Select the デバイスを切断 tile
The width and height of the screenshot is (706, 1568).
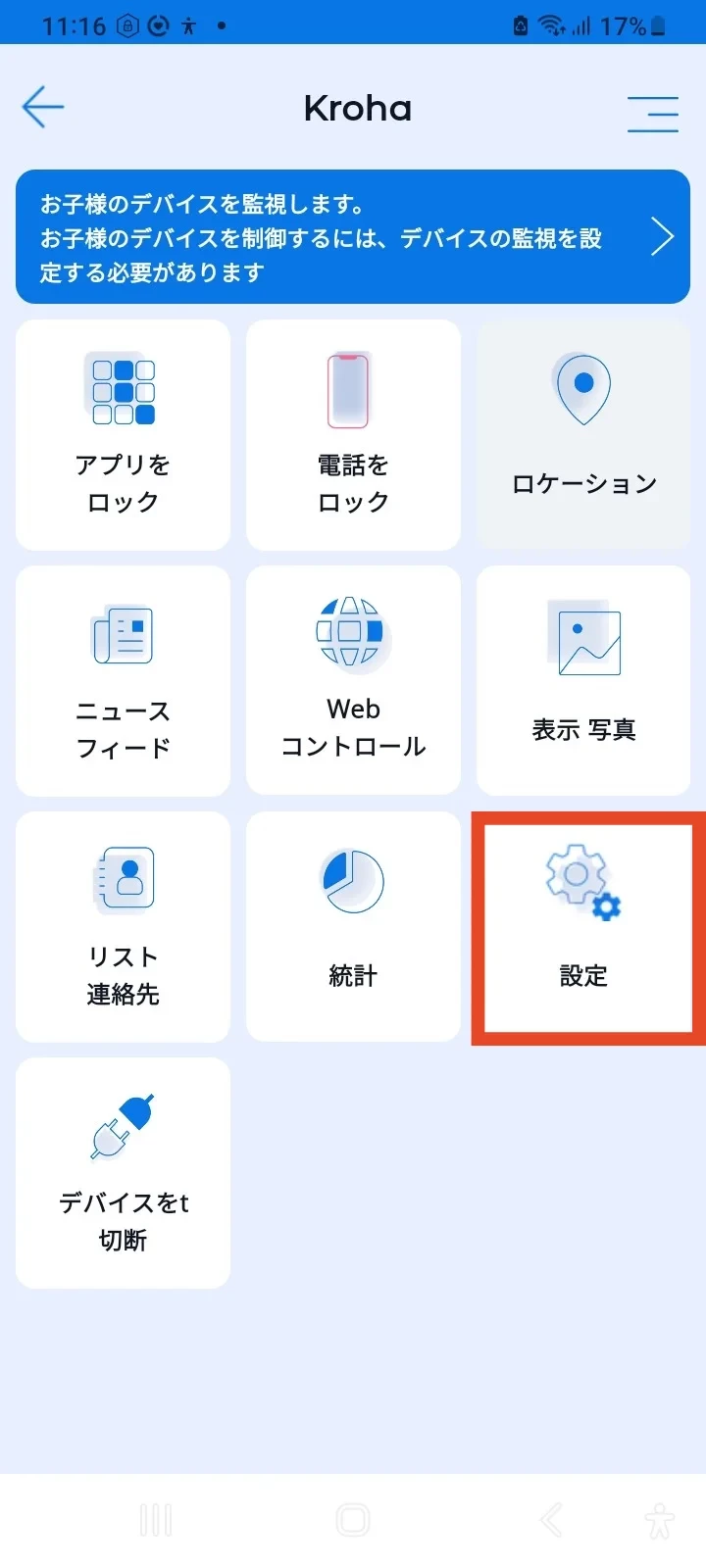[x=124, y=1173]
